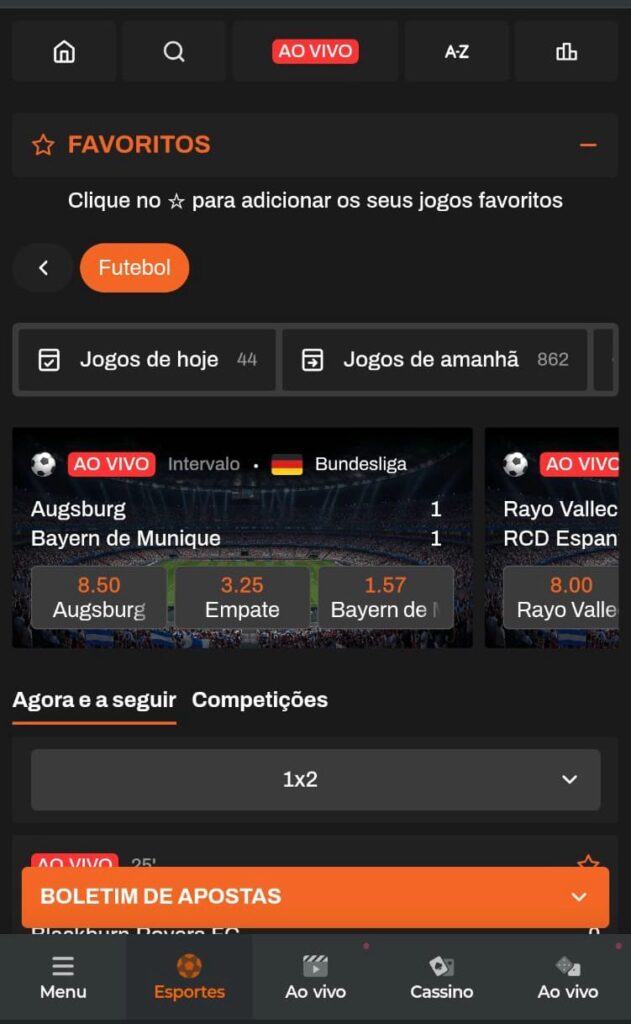Image resolution: width=631 pixels, height=1024 pixels.
Task: Bet on Augsburg at 8.50
Action: click(x=99, y=597)
